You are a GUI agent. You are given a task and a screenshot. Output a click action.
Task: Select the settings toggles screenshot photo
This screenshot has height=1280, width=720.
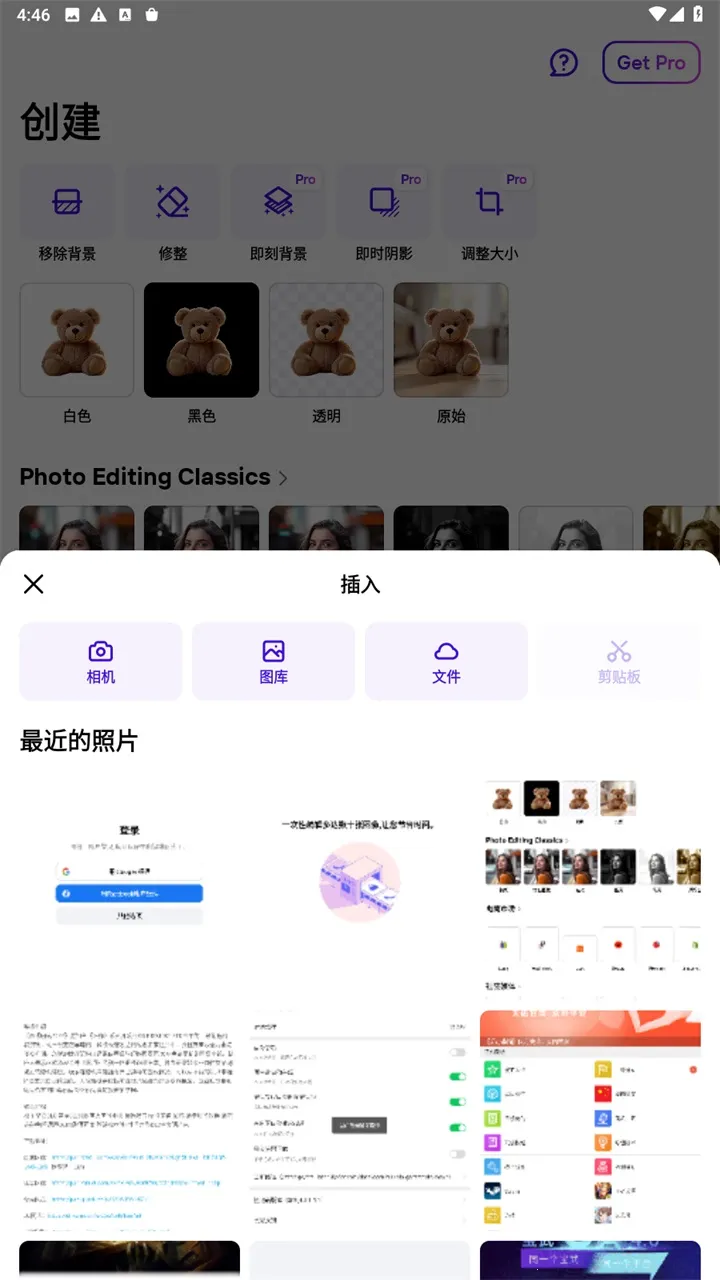(x=360, y=1118)
